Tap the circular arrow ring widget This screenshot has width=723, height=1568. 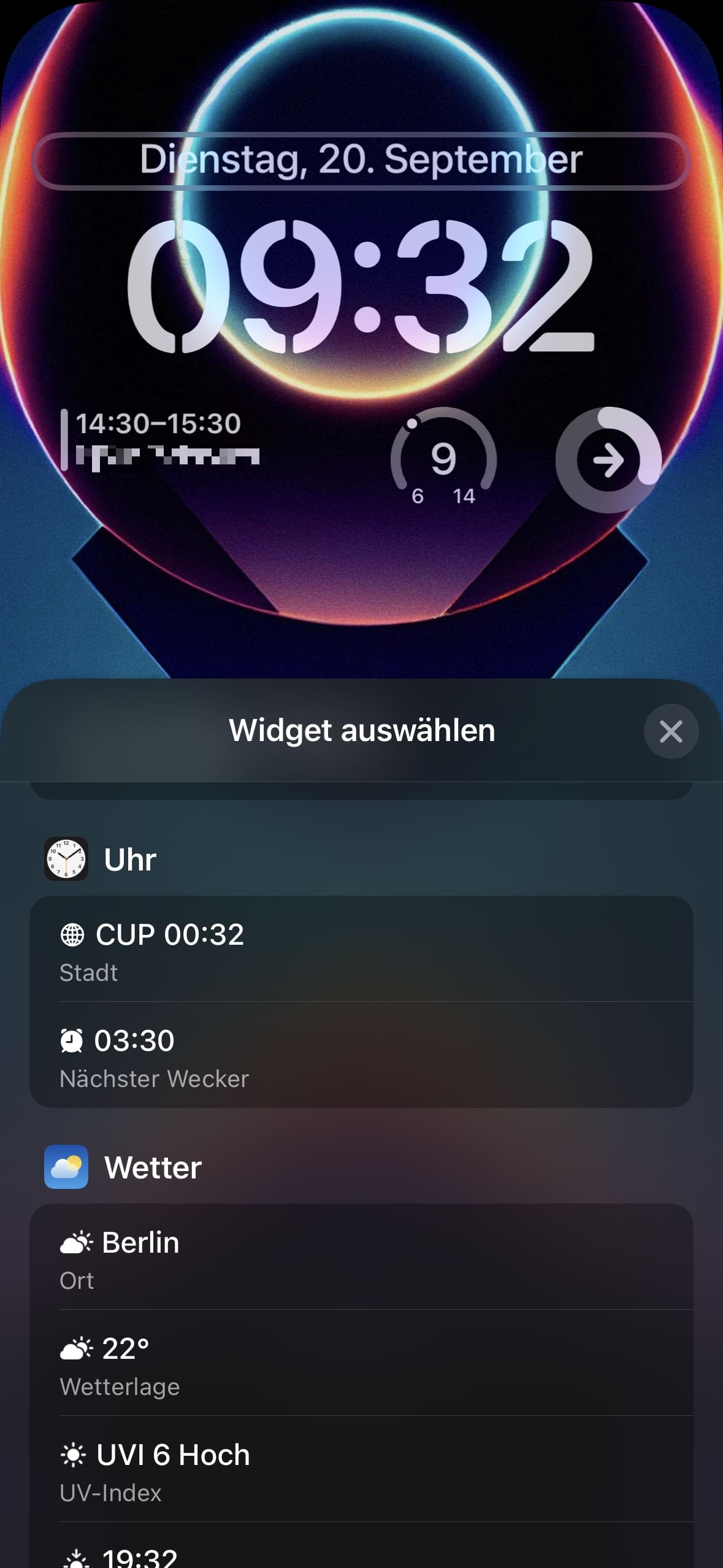[608, 460]
